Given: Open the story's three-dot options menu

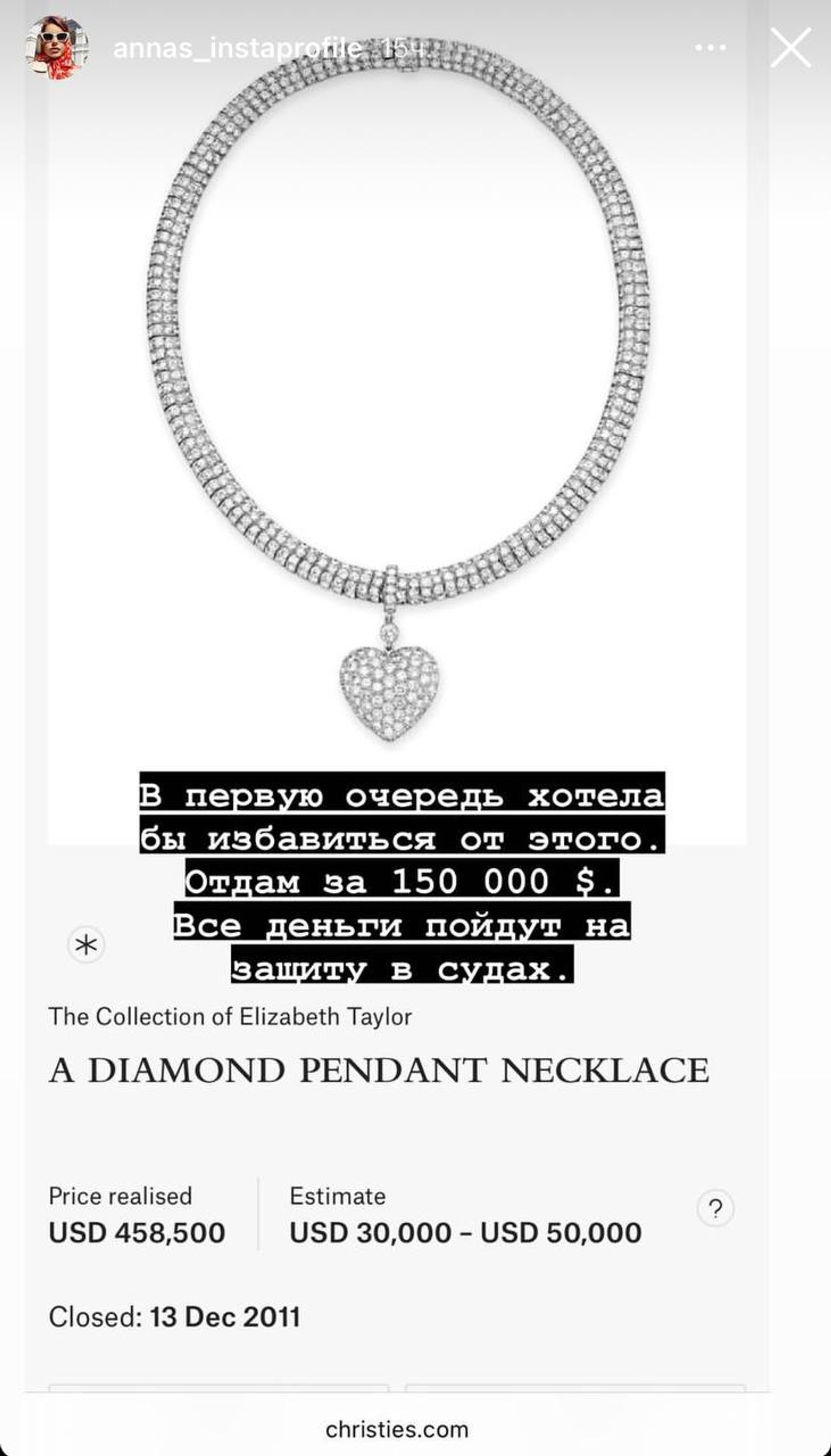Looking at the screenshot, I should click(711, 48).
